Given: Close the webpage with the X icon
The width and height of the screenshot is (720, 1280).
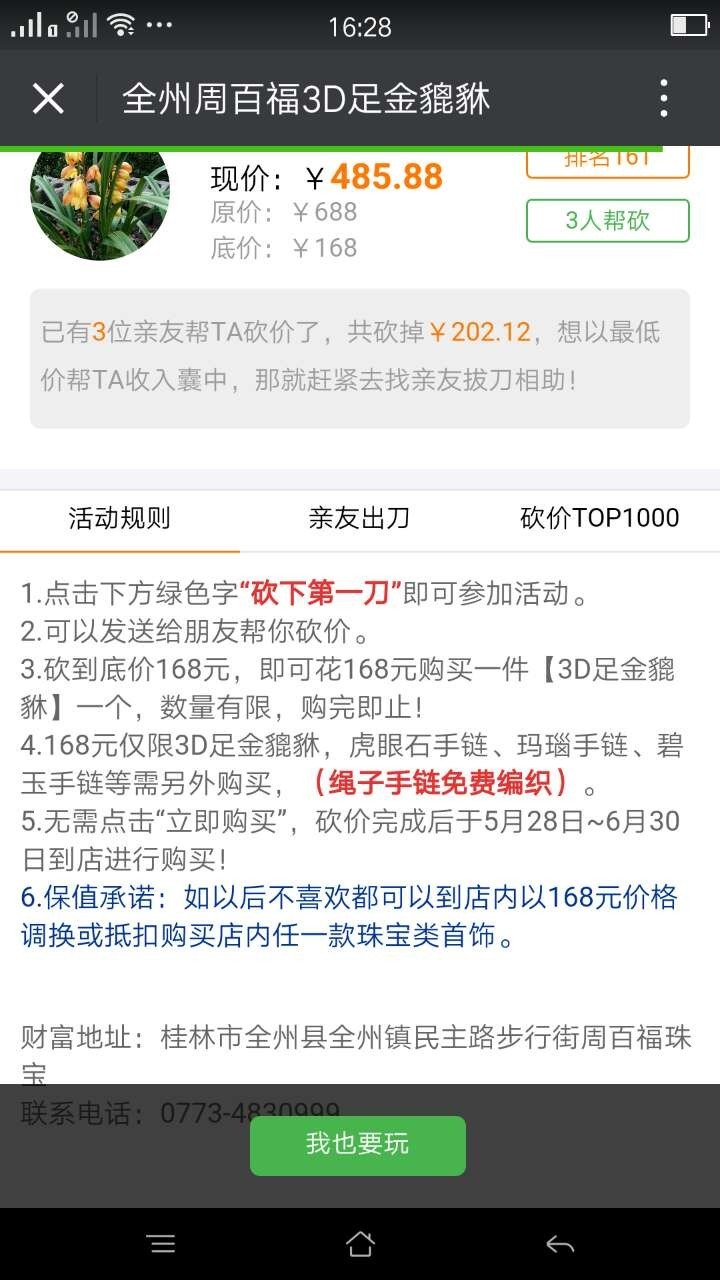Looking at the screenshot, I should click(48, 99).
